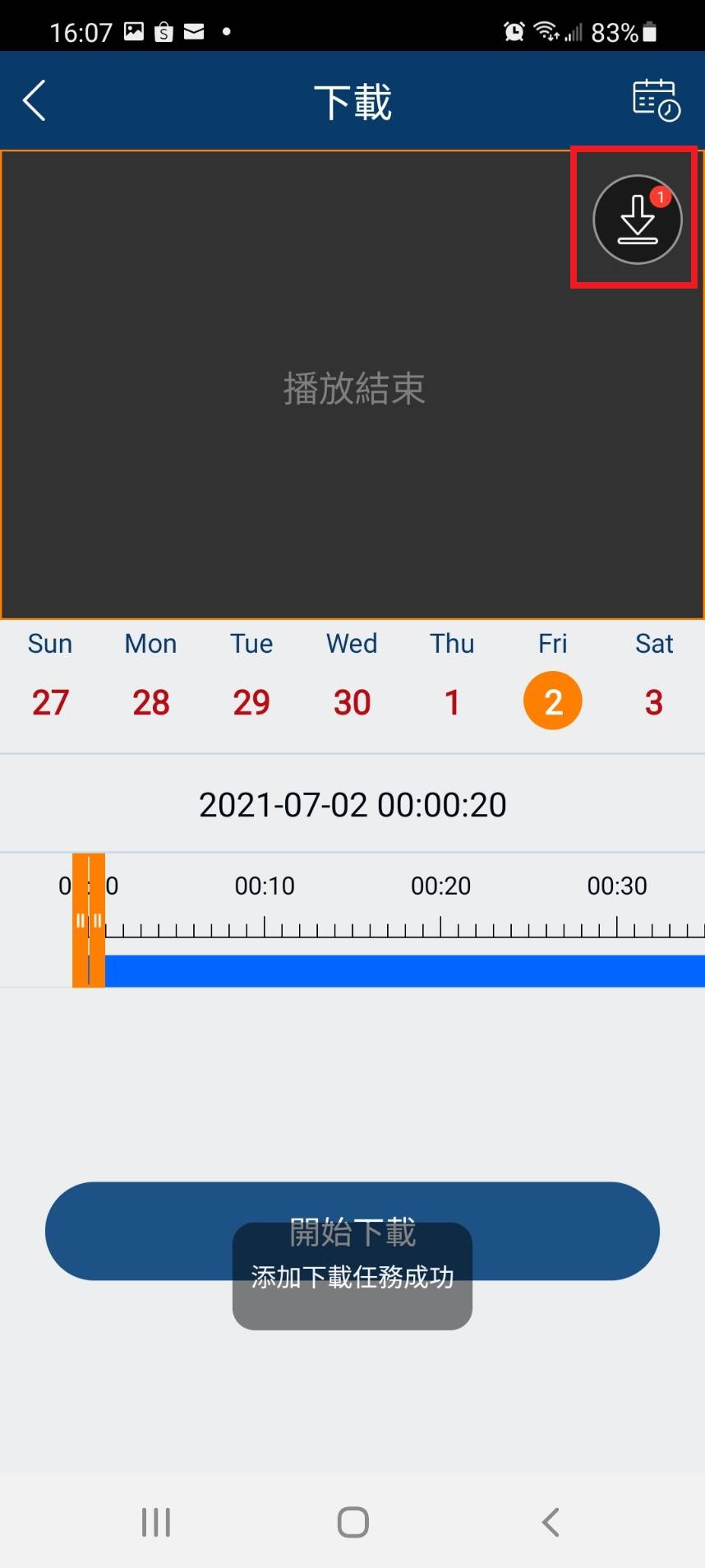Image resolution: width=705 pixels, height=1568 pixels.
Task: Select Tuesday 29
Action: coord(251,701)
